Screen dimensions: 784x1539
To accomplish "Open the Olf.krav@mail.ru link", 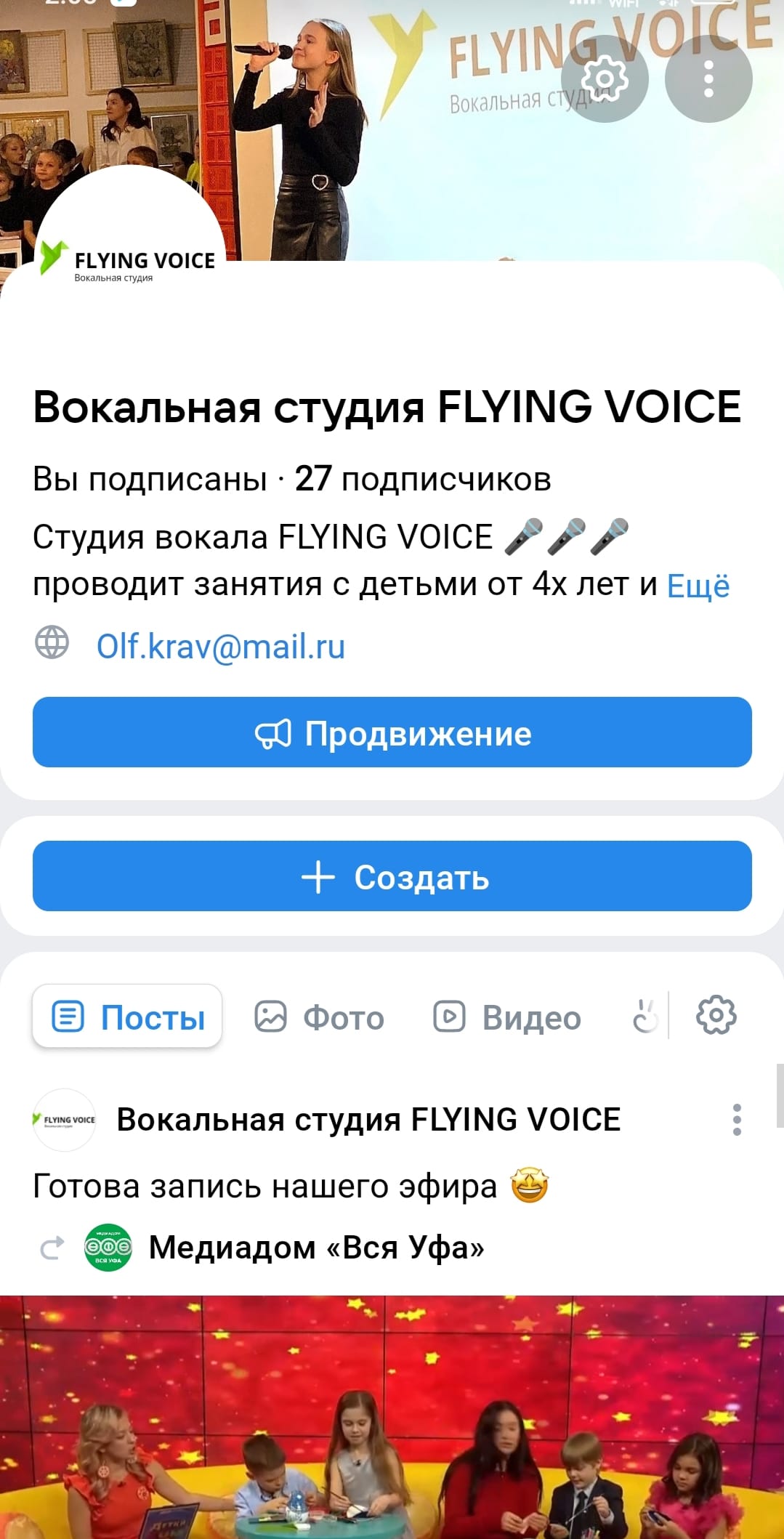I will click(x=221, y=647).
